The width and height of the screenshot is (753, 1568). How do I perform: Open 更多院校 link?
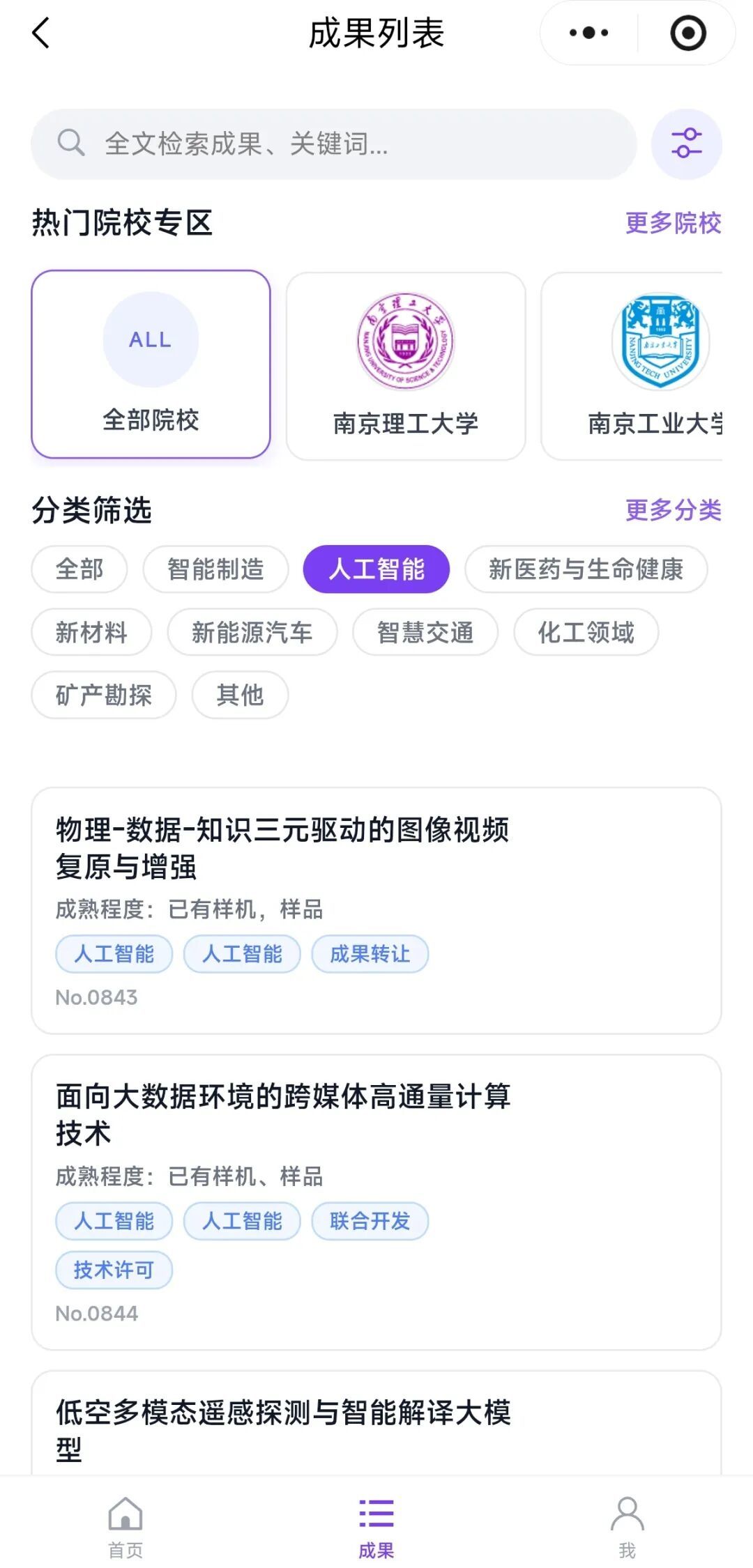(673, 223)
